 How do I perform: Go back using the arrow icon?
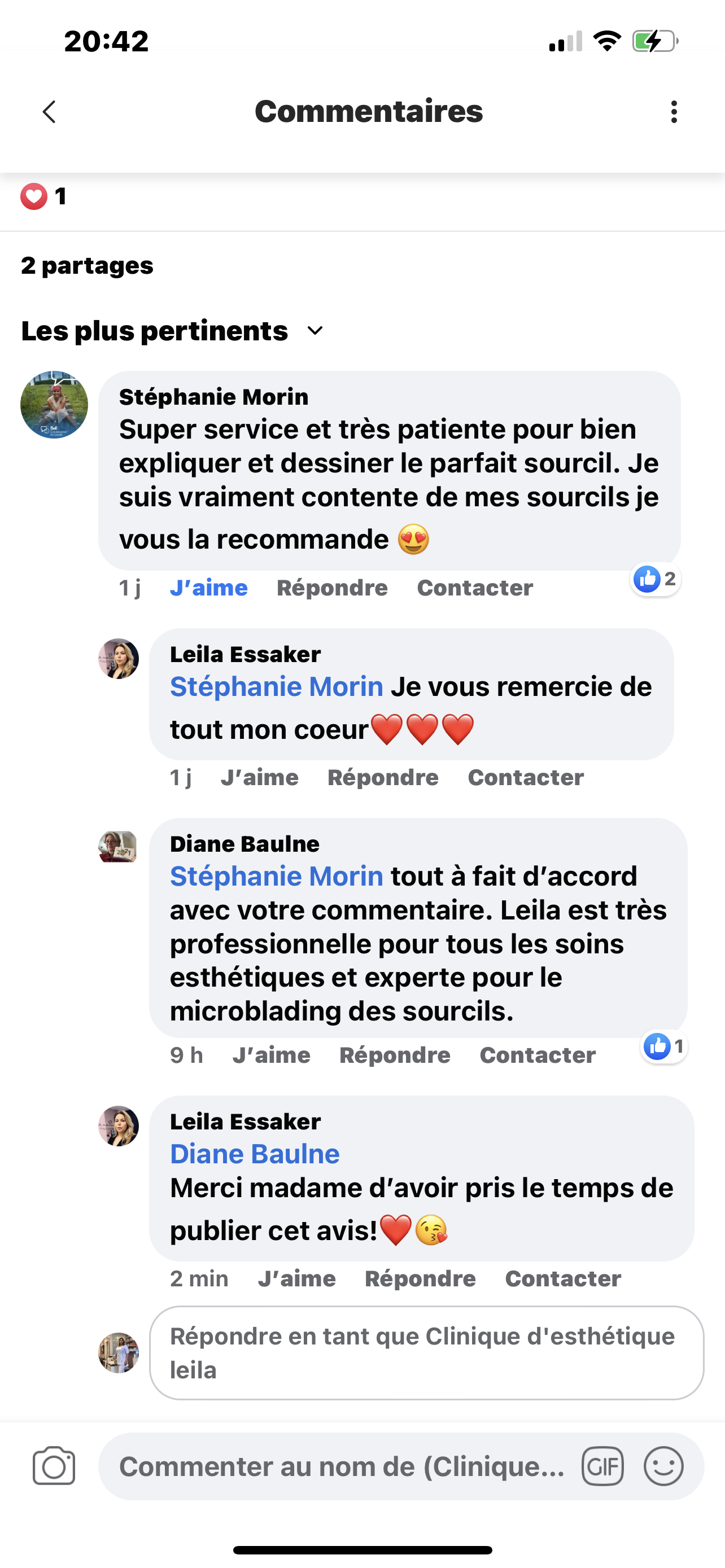tap(49, 112)
